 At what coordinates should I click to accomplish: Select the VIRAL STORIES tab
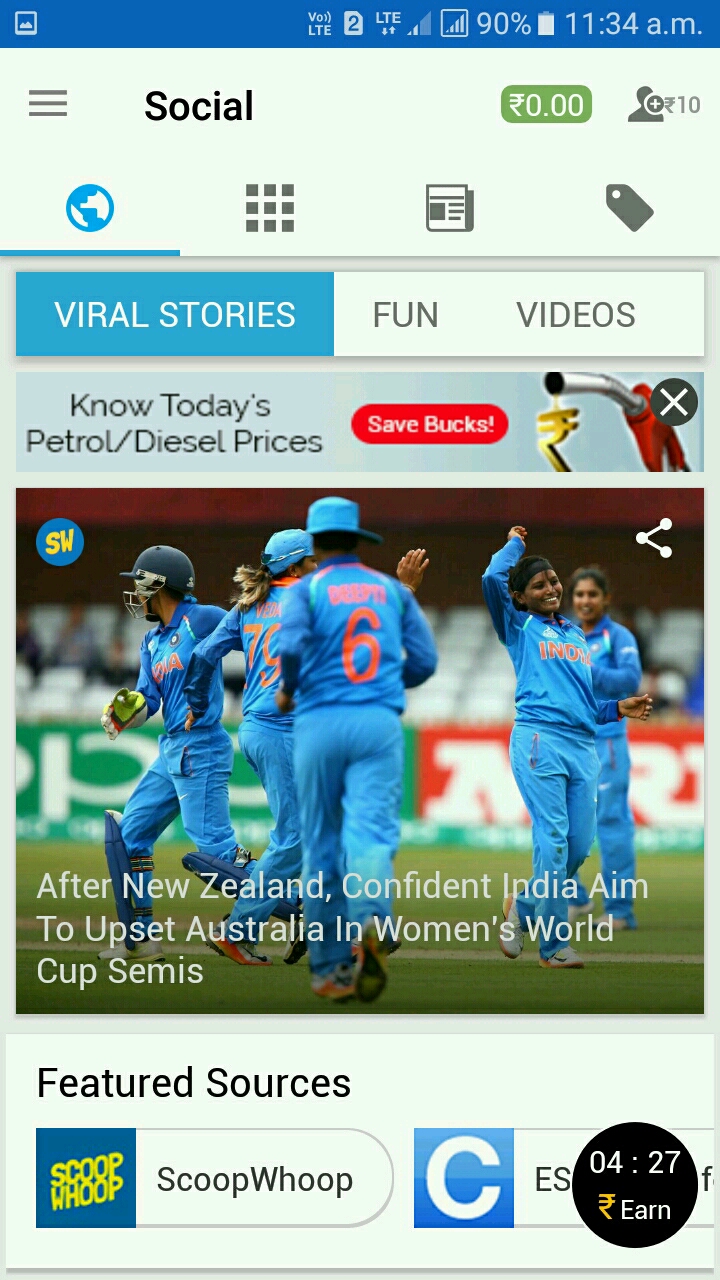175,315
